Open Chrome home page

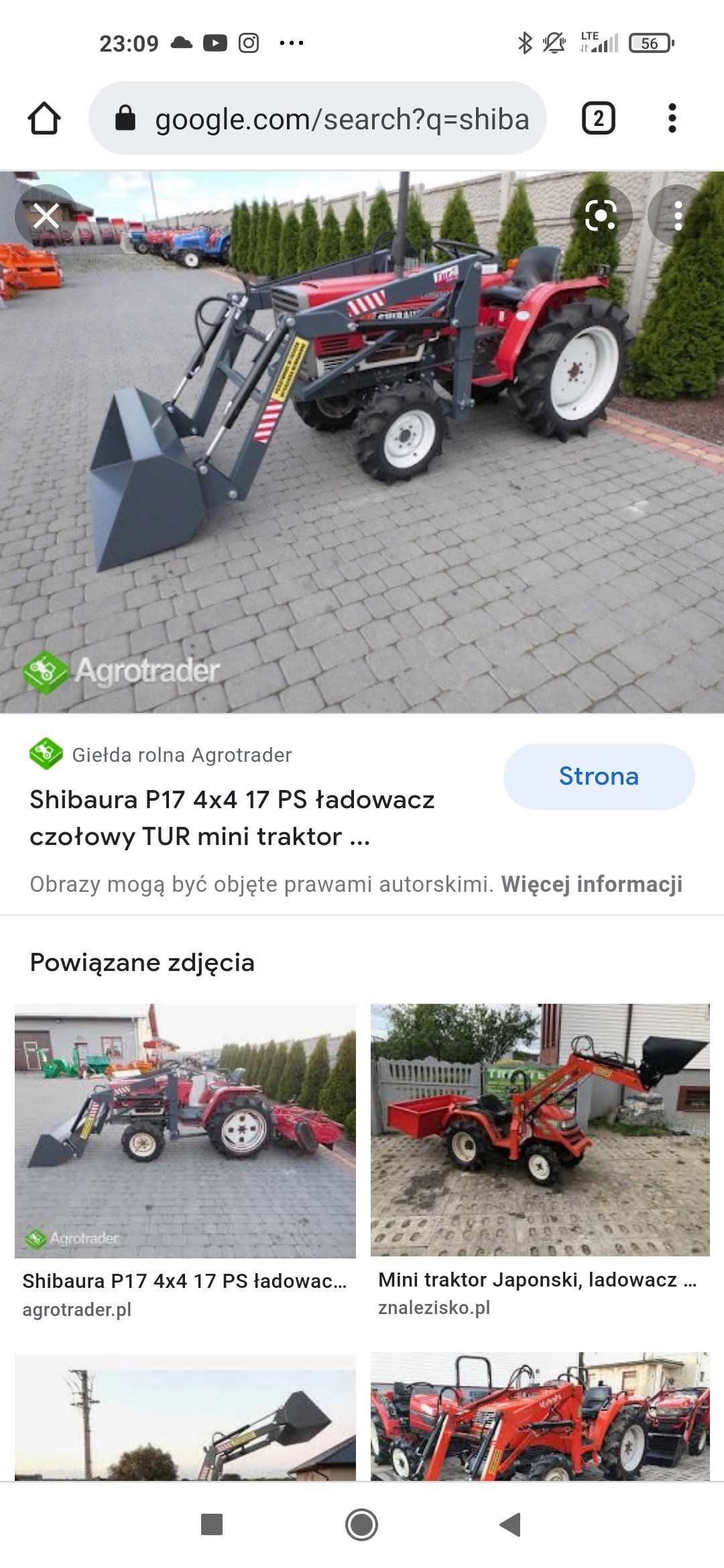click(44, 119)
